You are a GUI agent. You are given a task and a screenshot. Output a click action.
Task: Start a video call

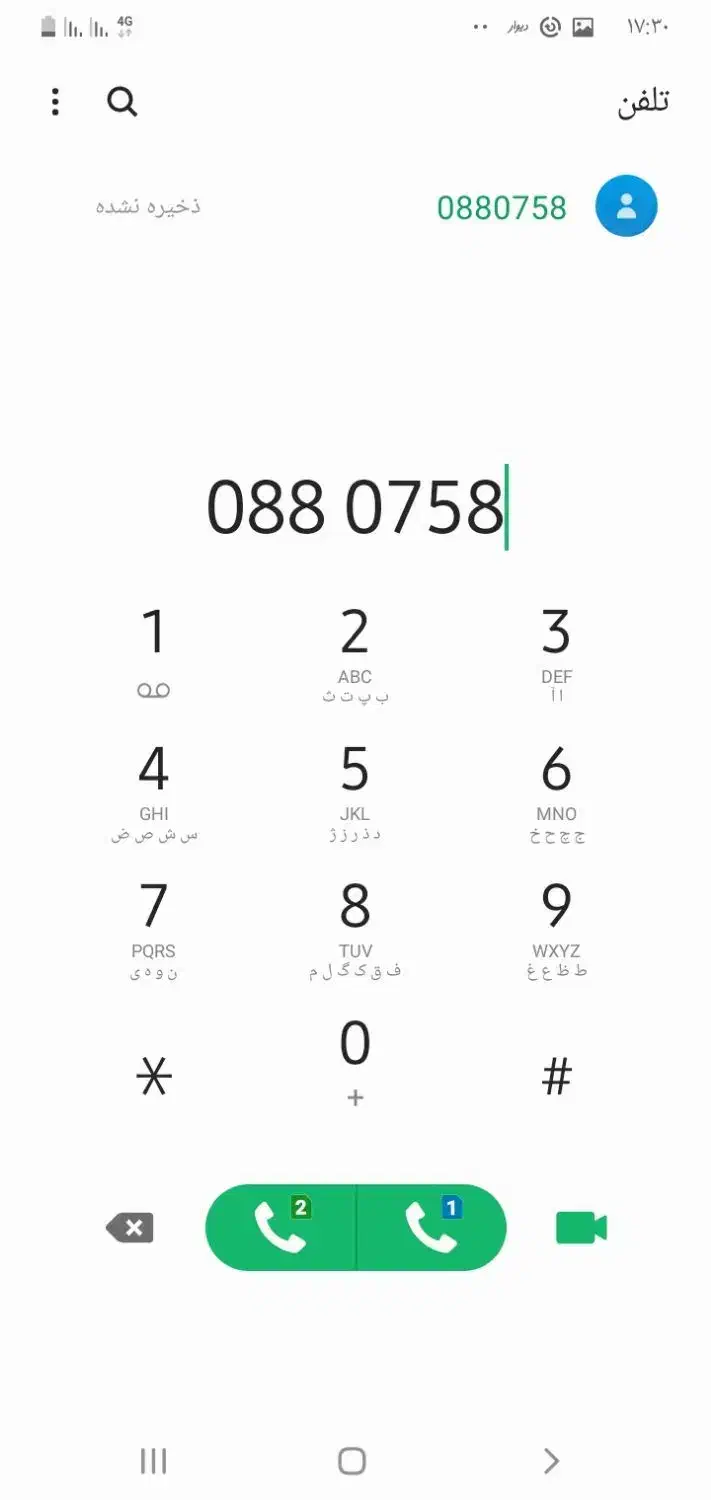[x=581, y=1228]
